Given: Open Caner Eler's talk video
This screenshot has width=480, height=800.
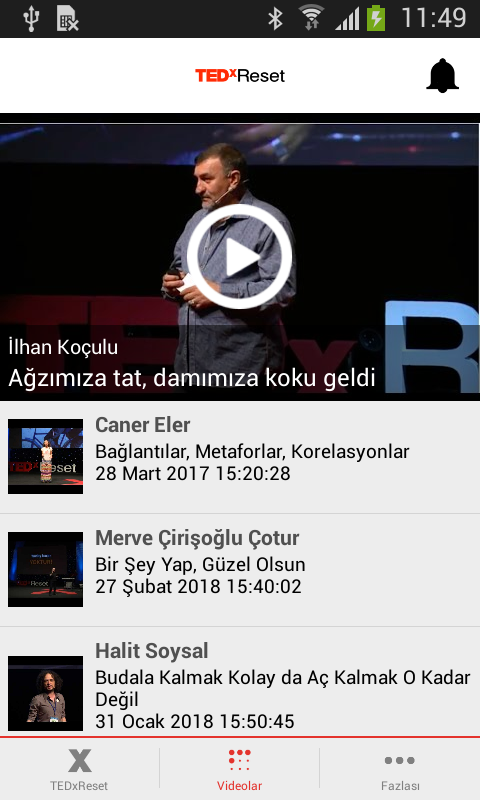Looking at the screenshot, I should coord(240,457).
